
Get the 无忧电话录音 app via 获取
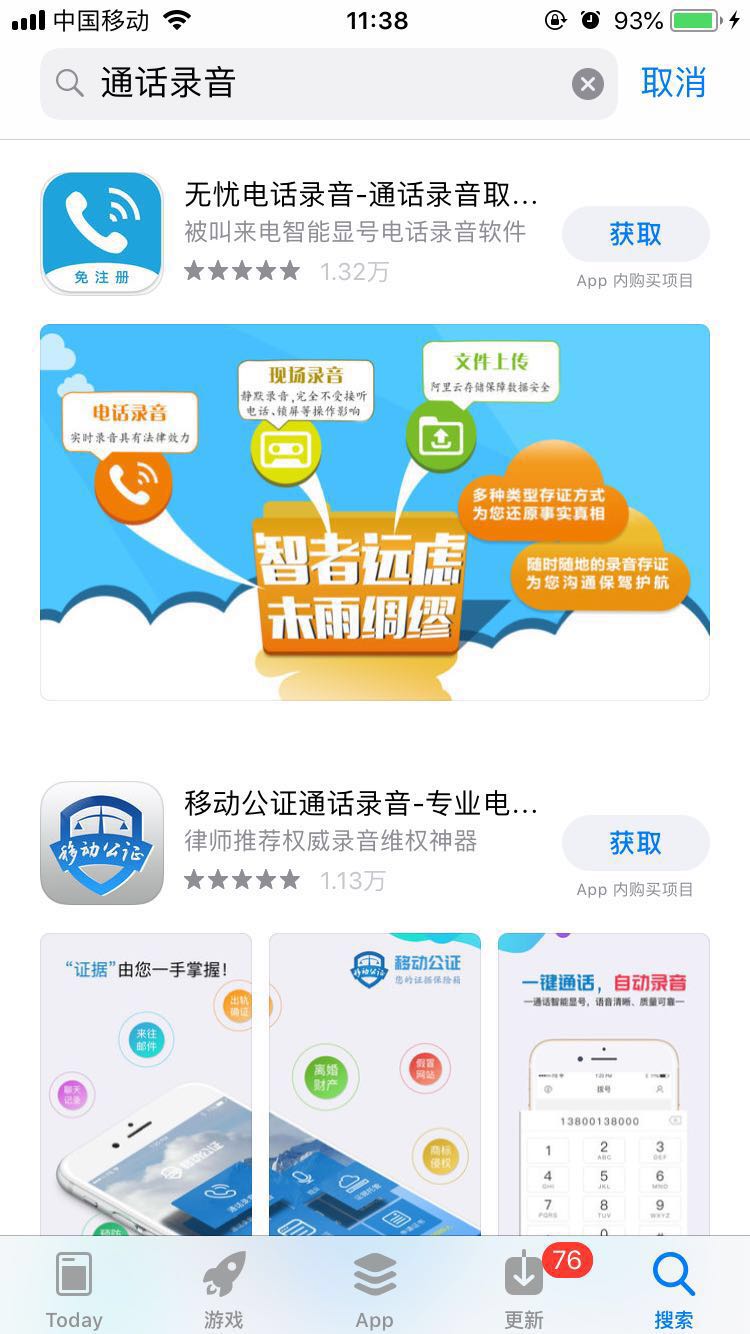(x=635, y=233)
